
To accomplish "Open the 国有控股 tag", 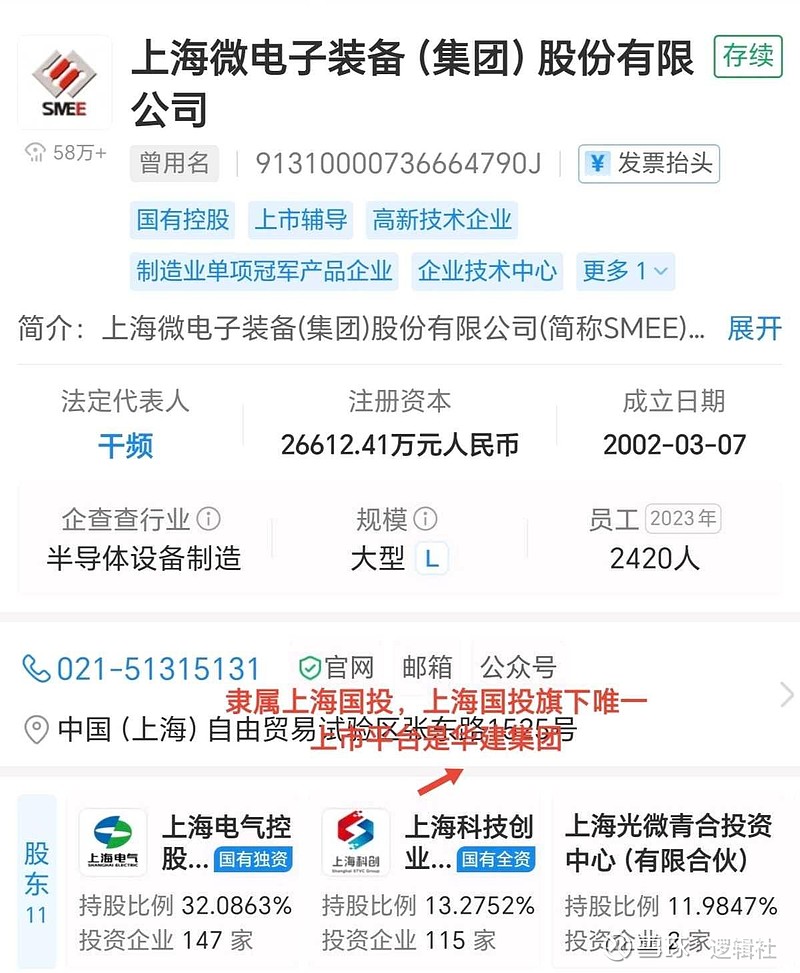I will pyautogui.click(x=183, y=219).
